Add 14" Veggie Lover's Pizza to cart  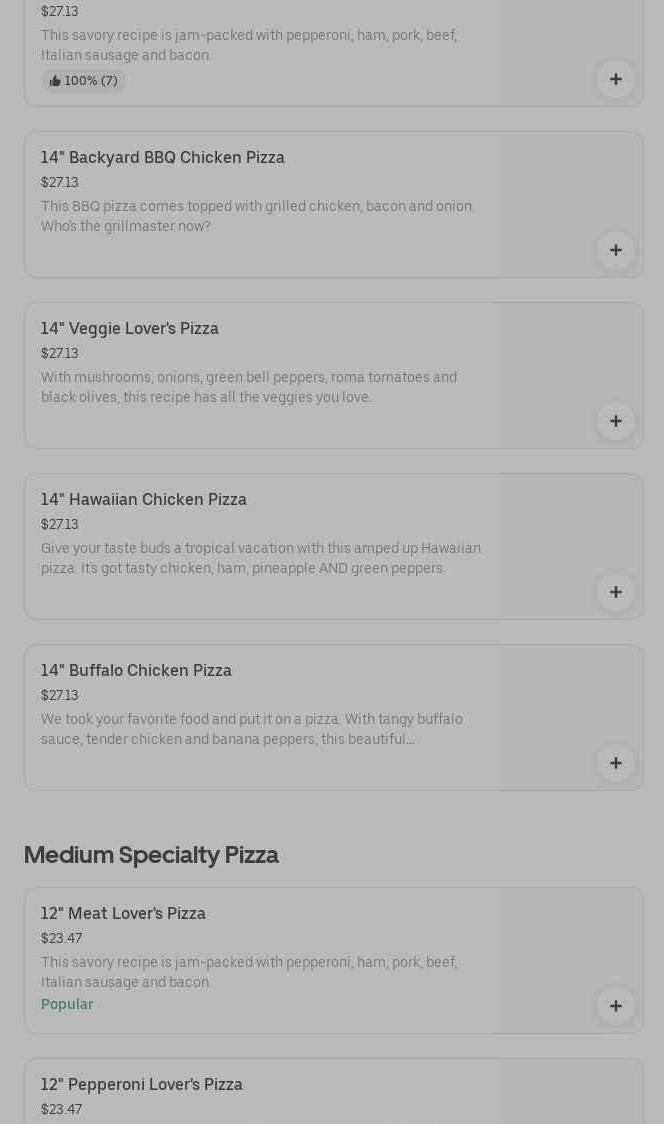[x=615, y=421]
